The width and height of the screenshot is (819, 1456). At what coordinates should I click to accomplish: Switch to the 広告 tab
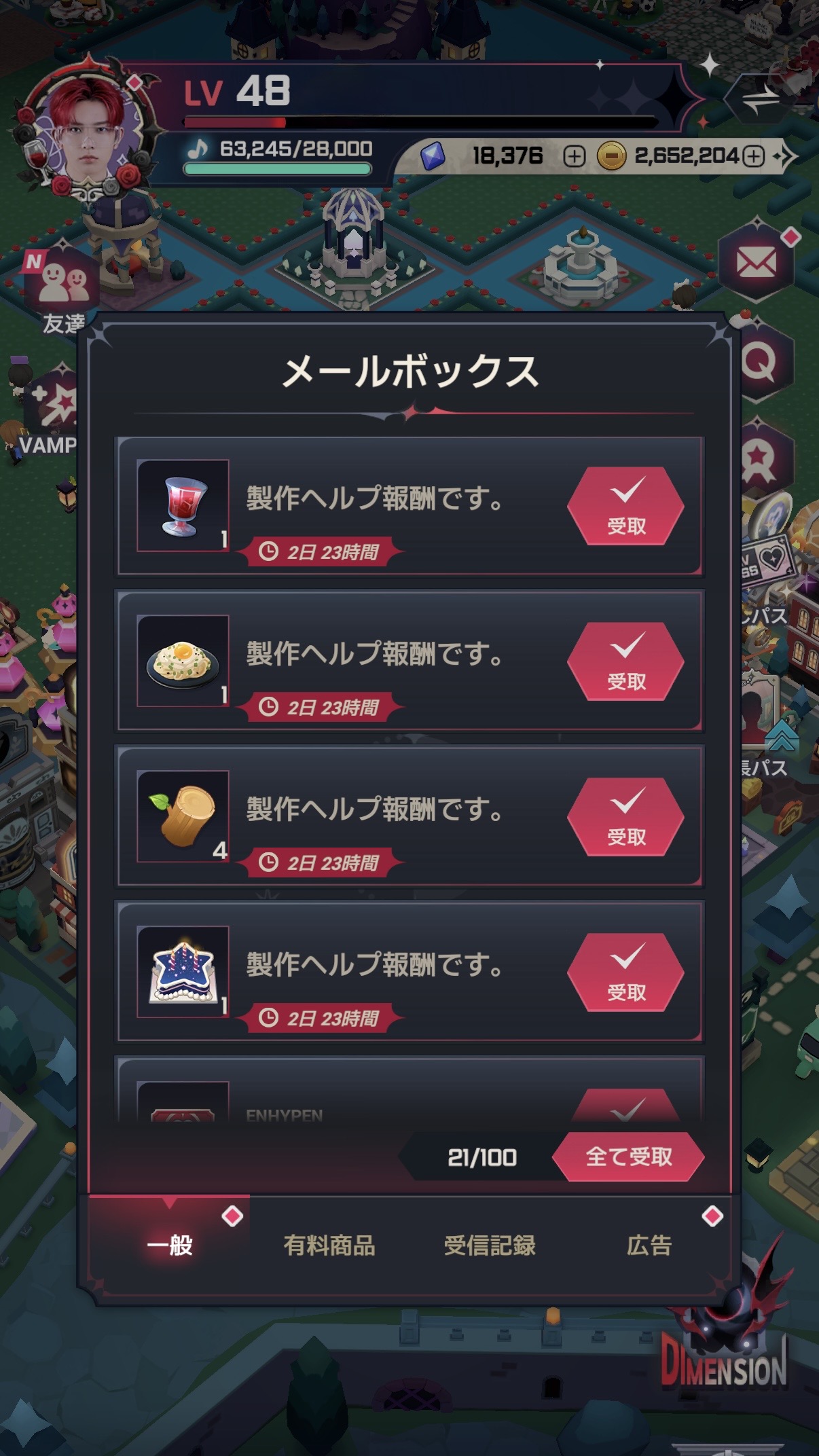(649, 1245)
